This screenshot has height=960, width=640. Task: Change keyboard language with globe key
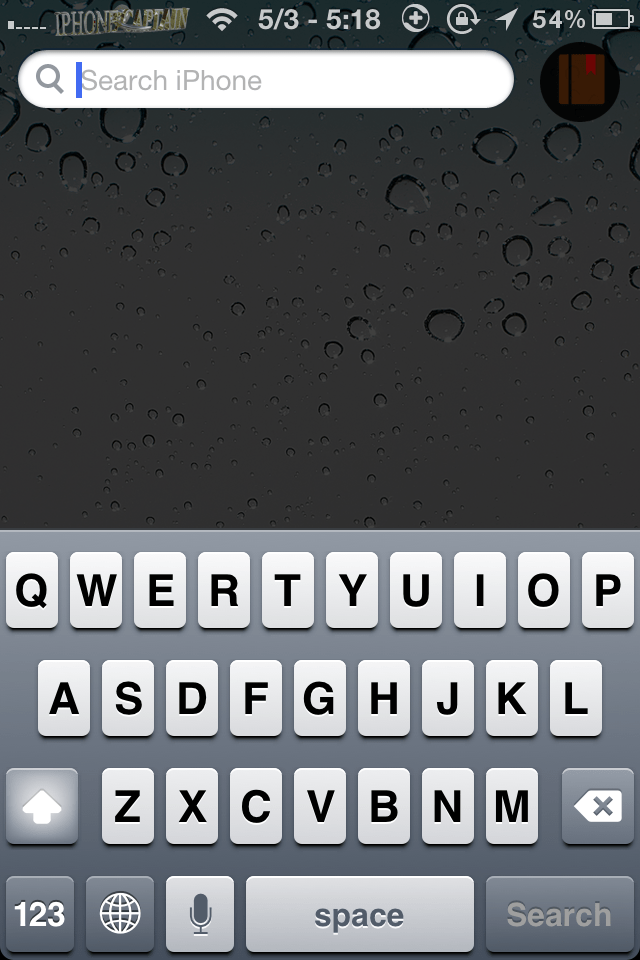pos(120,914)
